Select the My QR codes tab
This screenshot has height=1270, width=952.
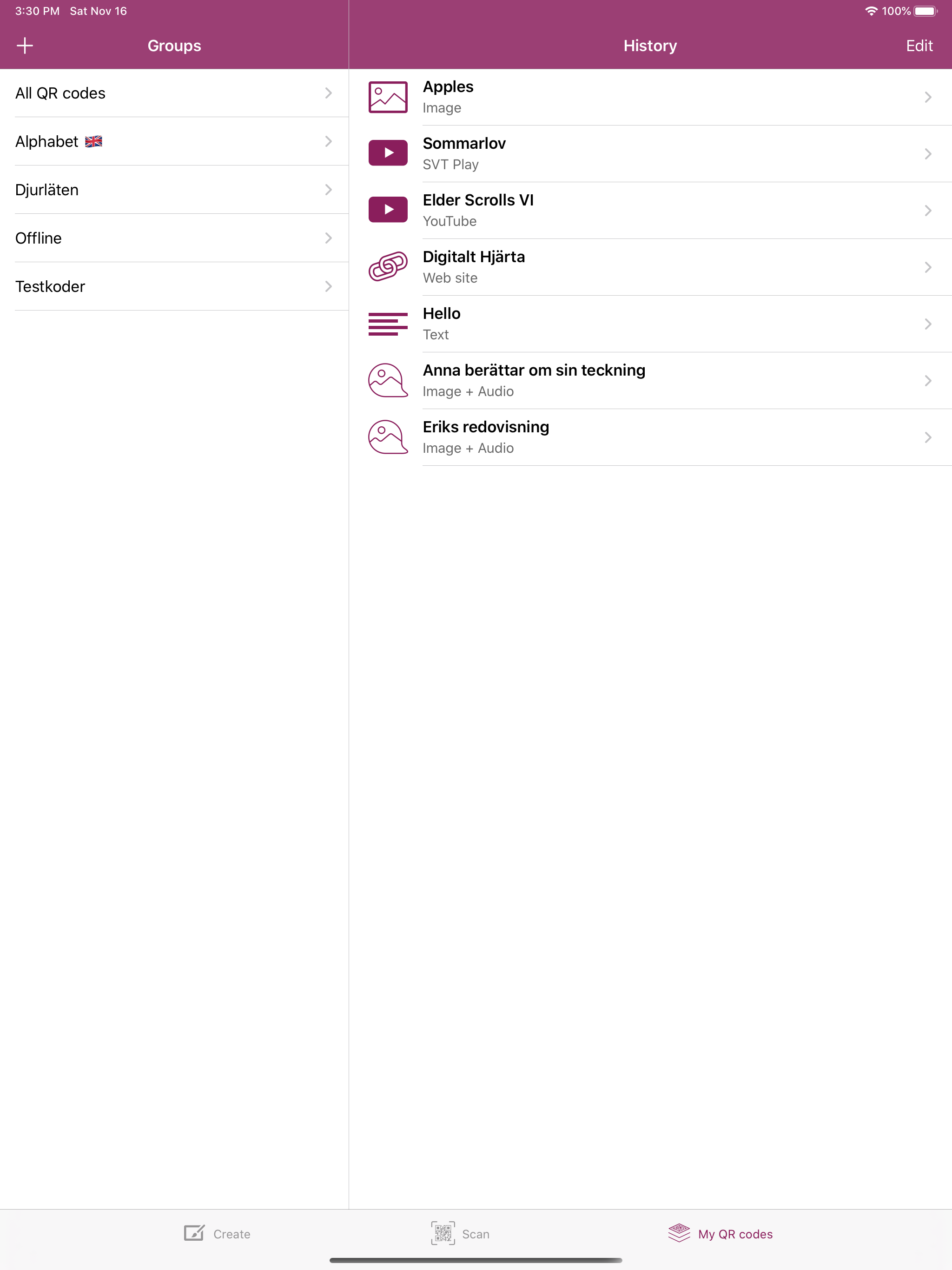tap(735, 1233)
